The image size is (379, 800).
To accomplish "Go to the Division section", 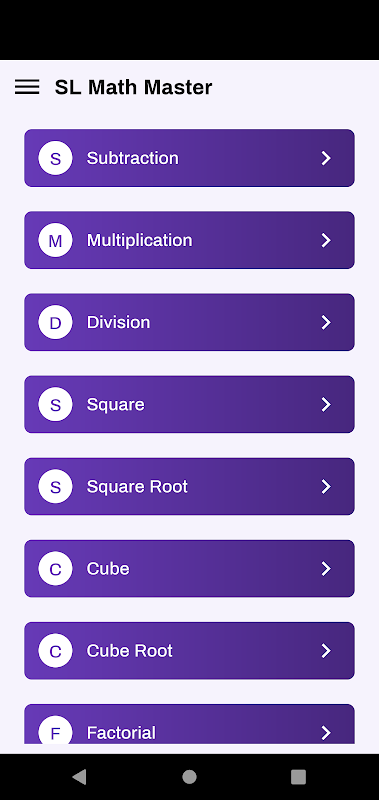I will coord(189,322).
